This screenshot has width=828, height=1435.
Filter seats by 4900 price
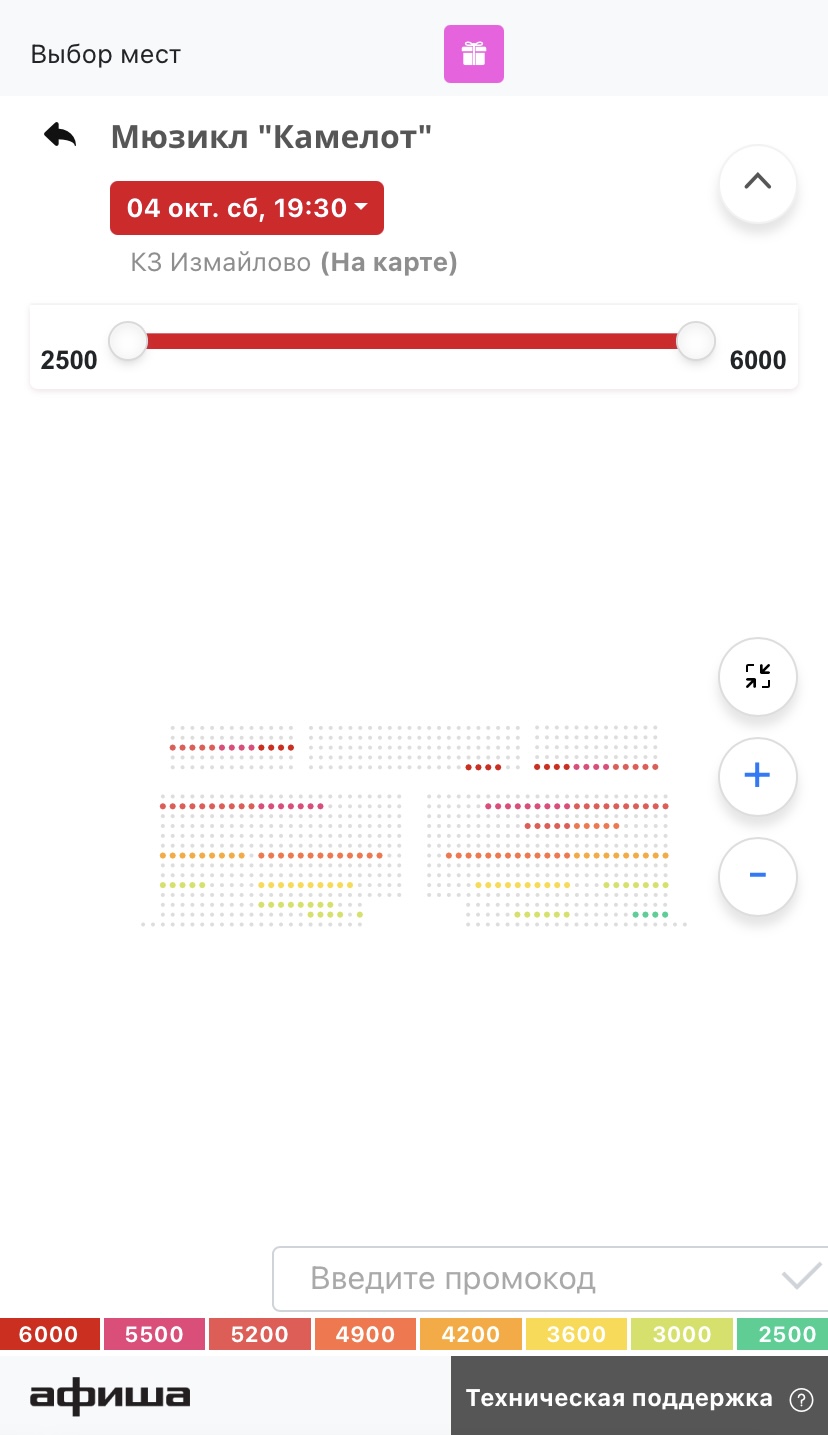click(x=365, y=1334)
